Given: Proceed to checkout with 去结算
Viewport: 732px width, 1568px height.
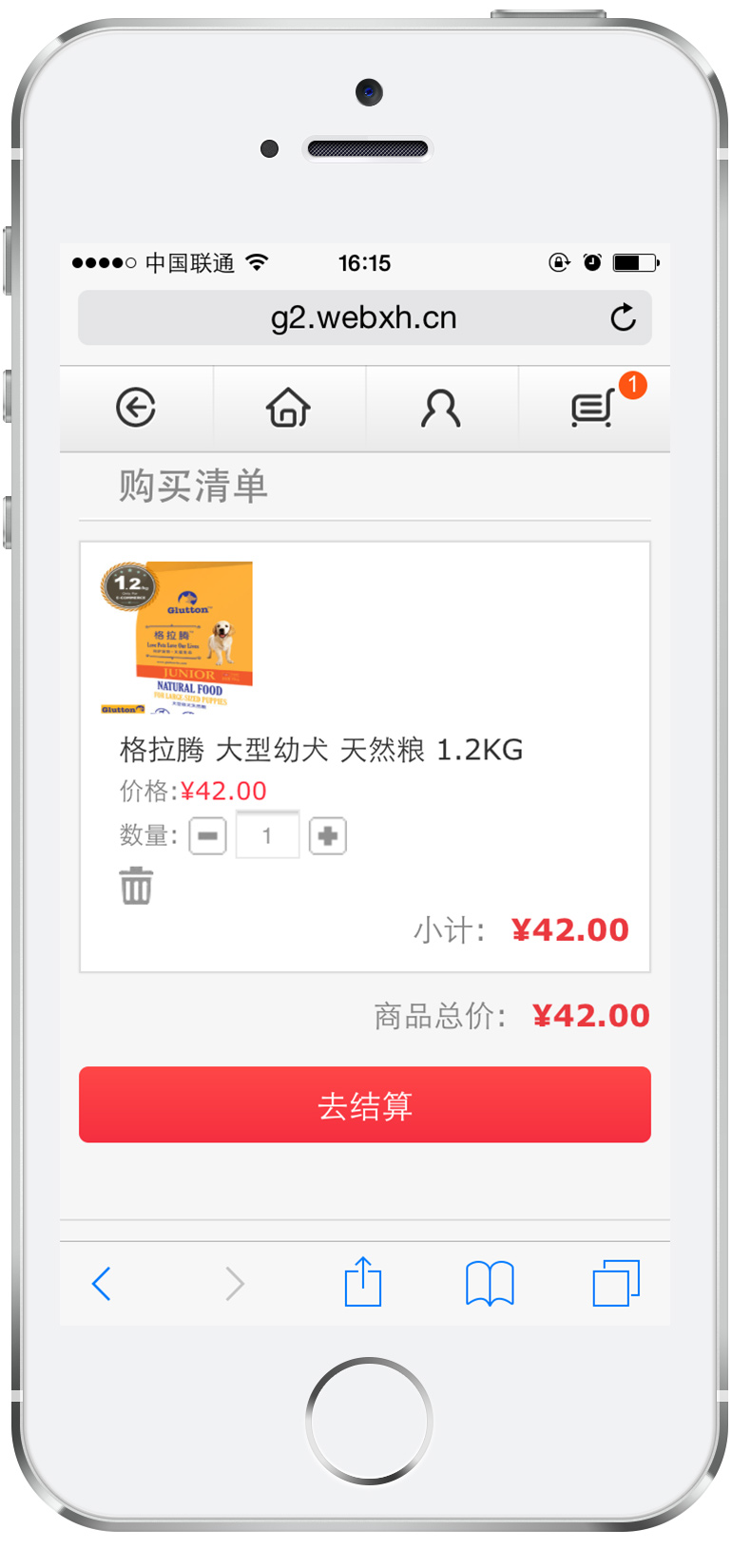Looking at the screenshot, I should click(365, 1105).
